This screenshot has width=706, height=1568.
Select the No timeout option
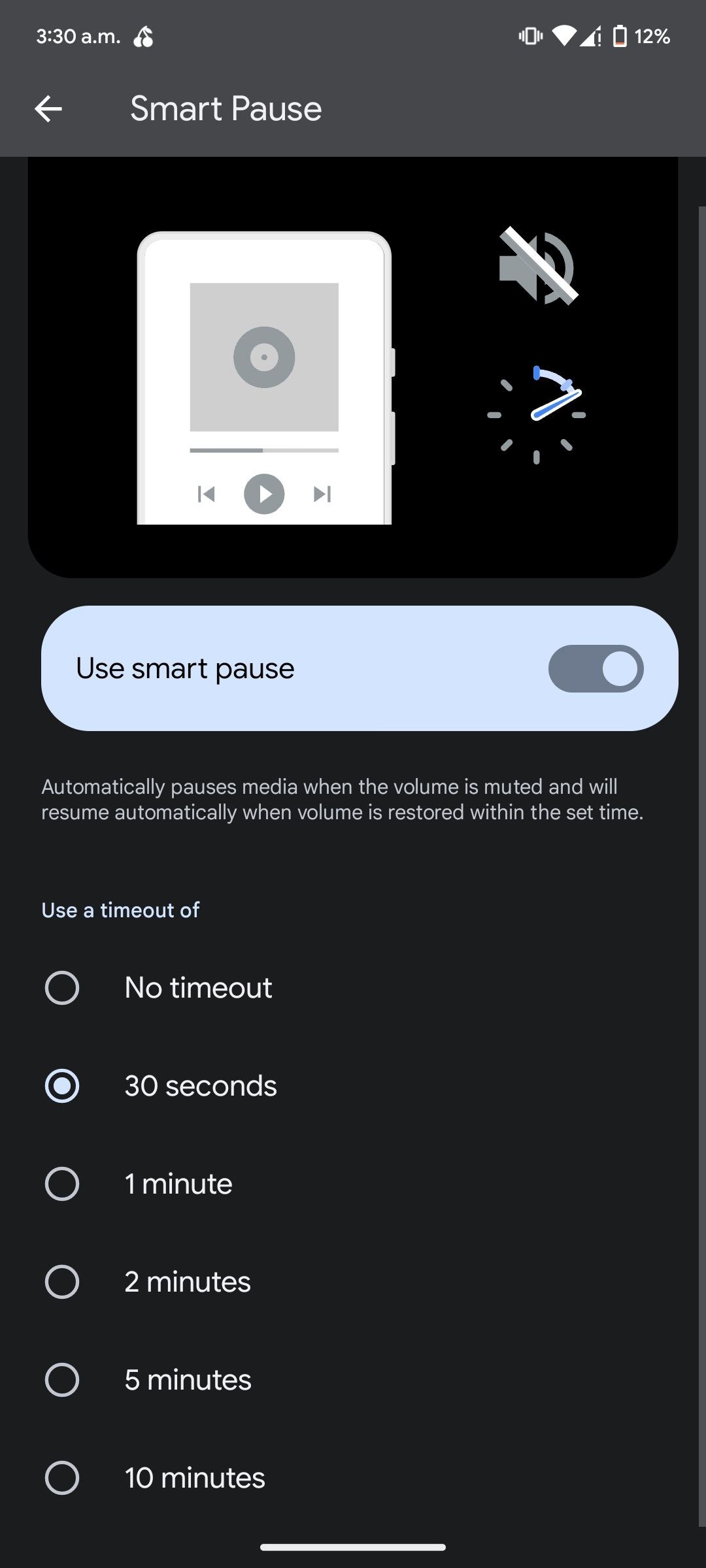62,987
